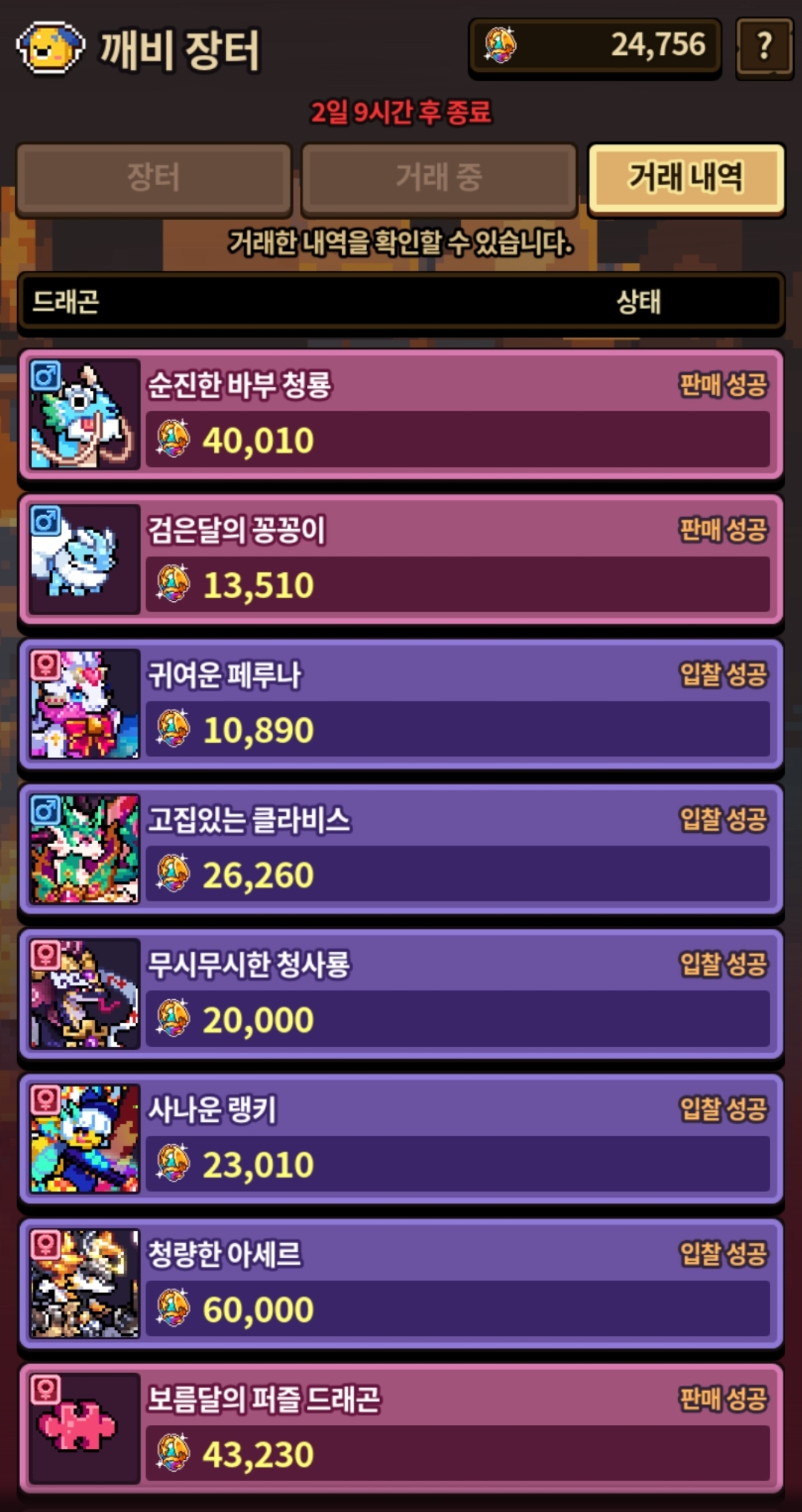Image resolution: width=802 pixels, height=1512 pixels.
Task: Open the 검은달의 꽁꽁이 trade entry
Action: pos(401,559)
